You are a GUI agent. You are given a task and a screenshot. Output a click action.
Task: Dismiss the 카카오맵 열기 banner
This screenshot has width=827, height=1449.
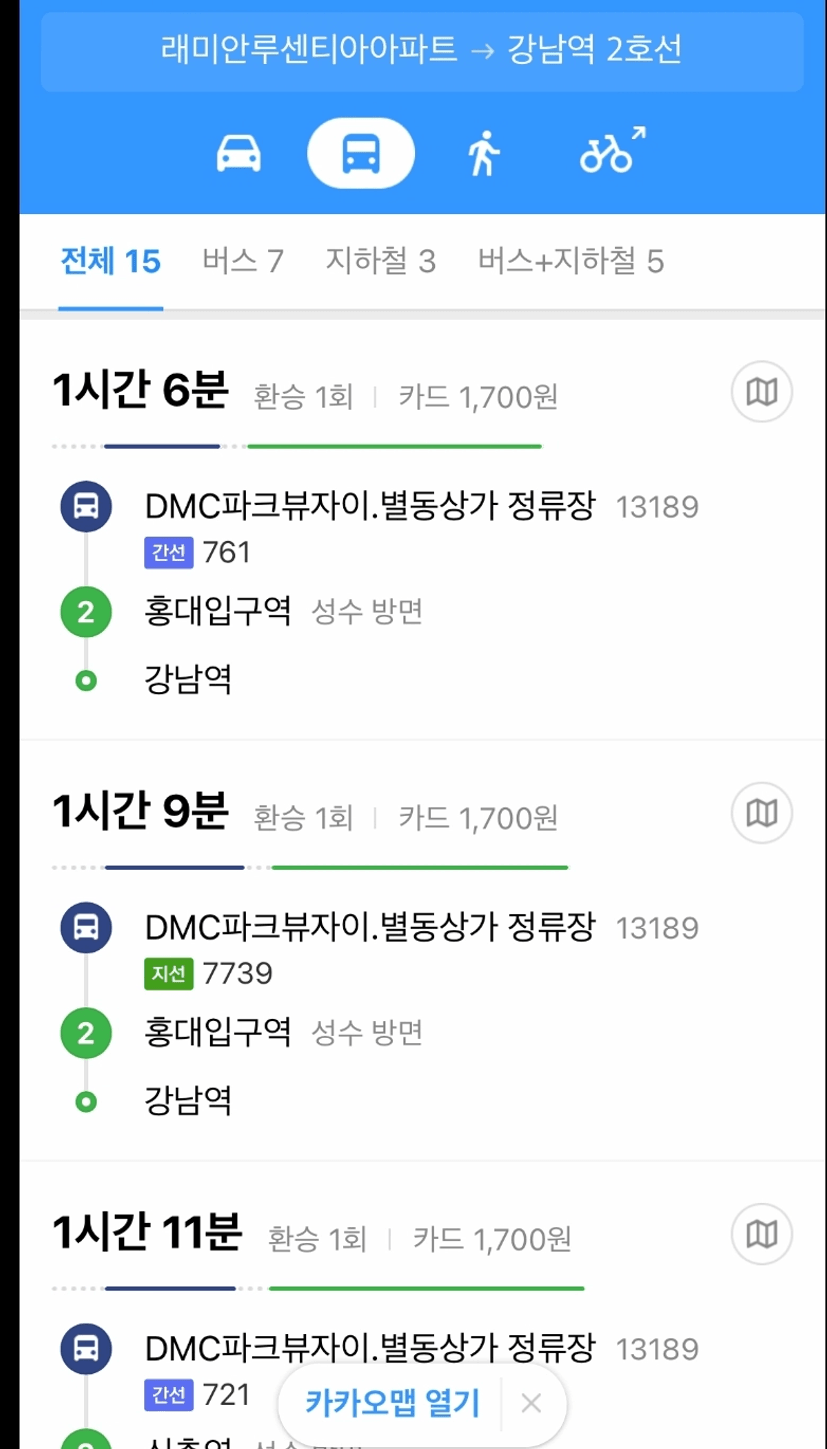[531, 1404]
